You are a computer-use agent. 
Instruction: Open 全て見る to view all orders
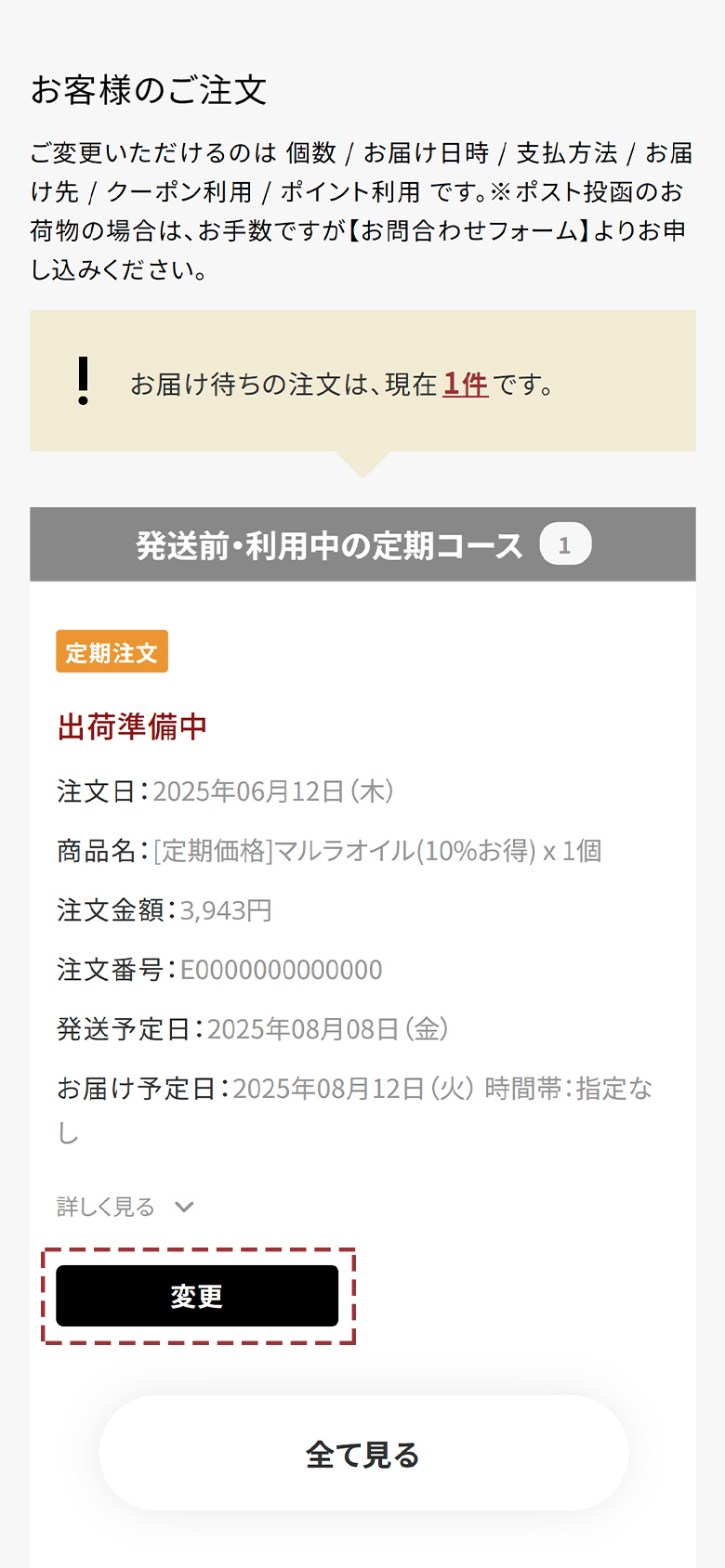click(363, 1454)
